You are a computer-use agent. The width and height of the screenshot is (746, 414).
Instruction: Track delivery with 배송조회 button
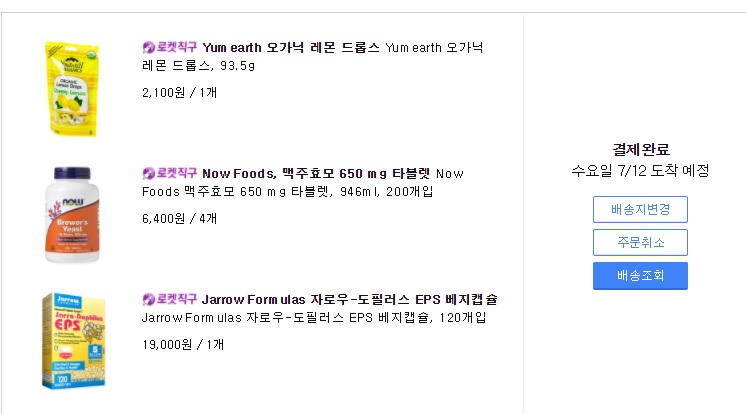[640, 275]
